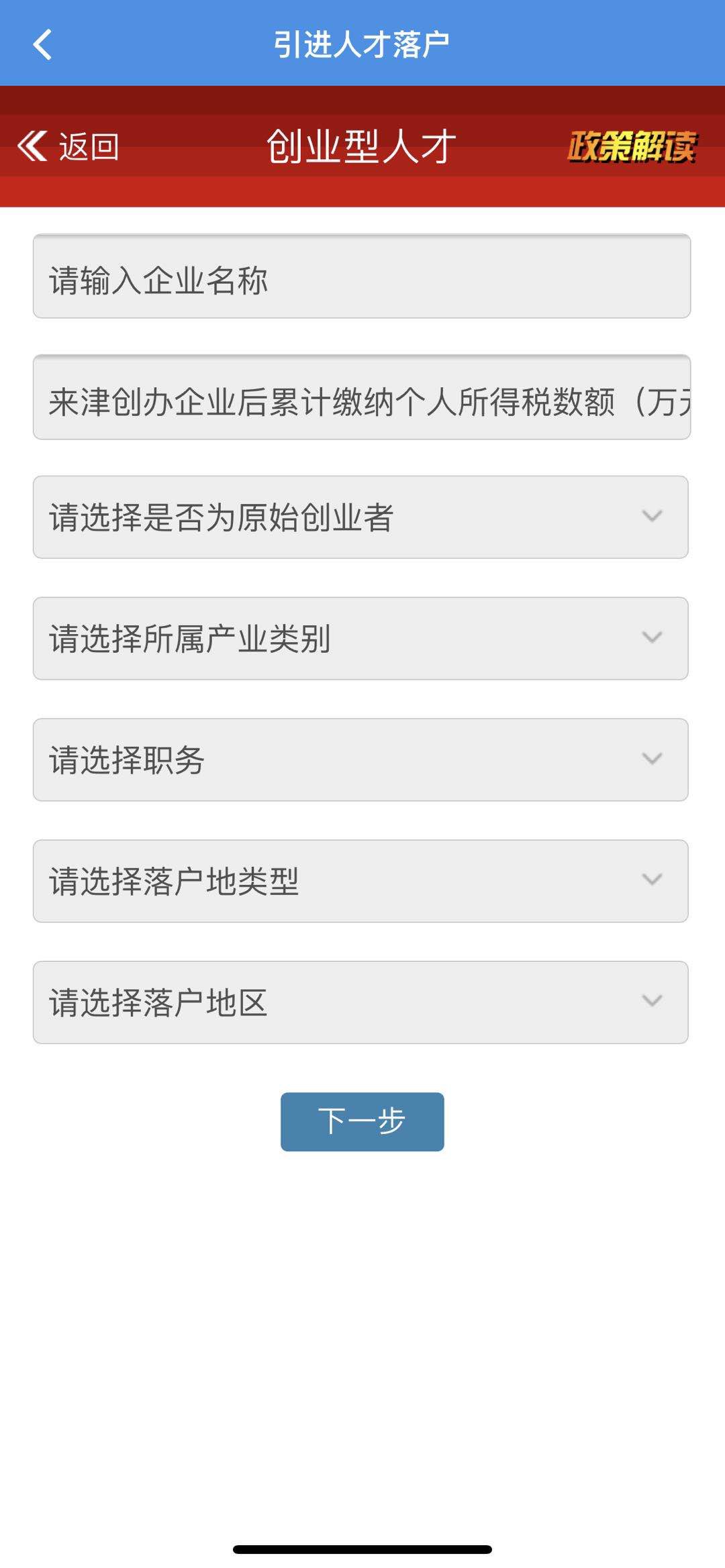Open the 政策解读 policy explanation
725x1568 pixels.
tap(632, 146)
